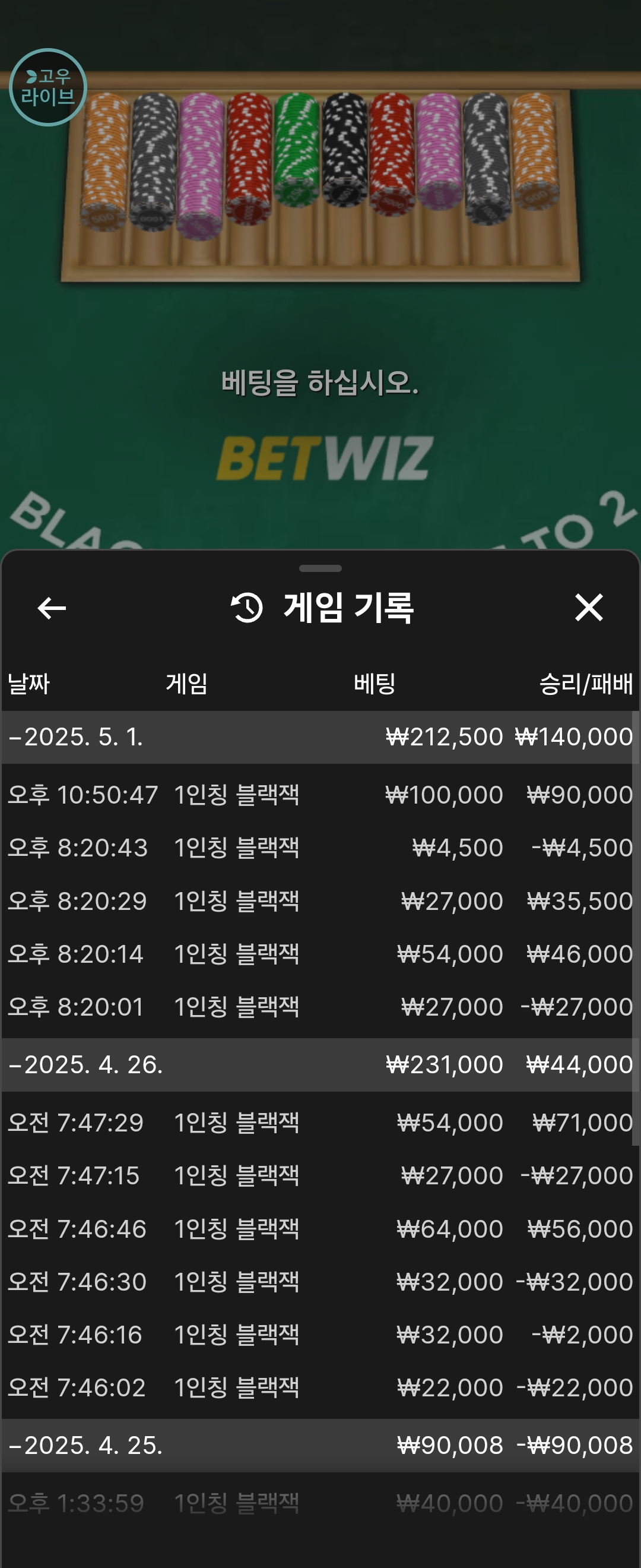
Task: View the 오전 7:46:02 game details
Action: point(320,1387)
